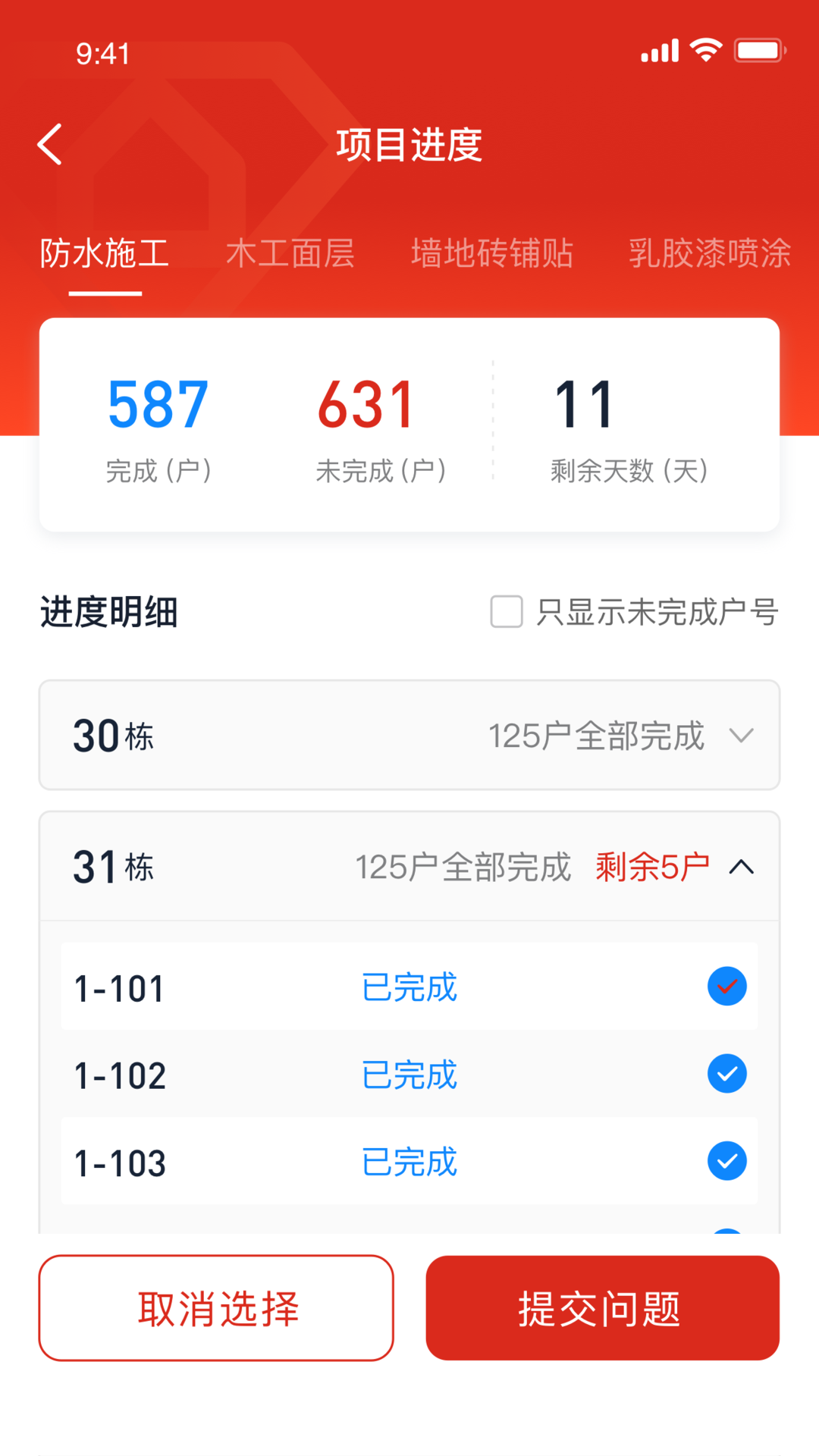This screenshot has width=819, height=1456.
Task: Submit the issue with 提交问题
Action: click(602, 1307)
